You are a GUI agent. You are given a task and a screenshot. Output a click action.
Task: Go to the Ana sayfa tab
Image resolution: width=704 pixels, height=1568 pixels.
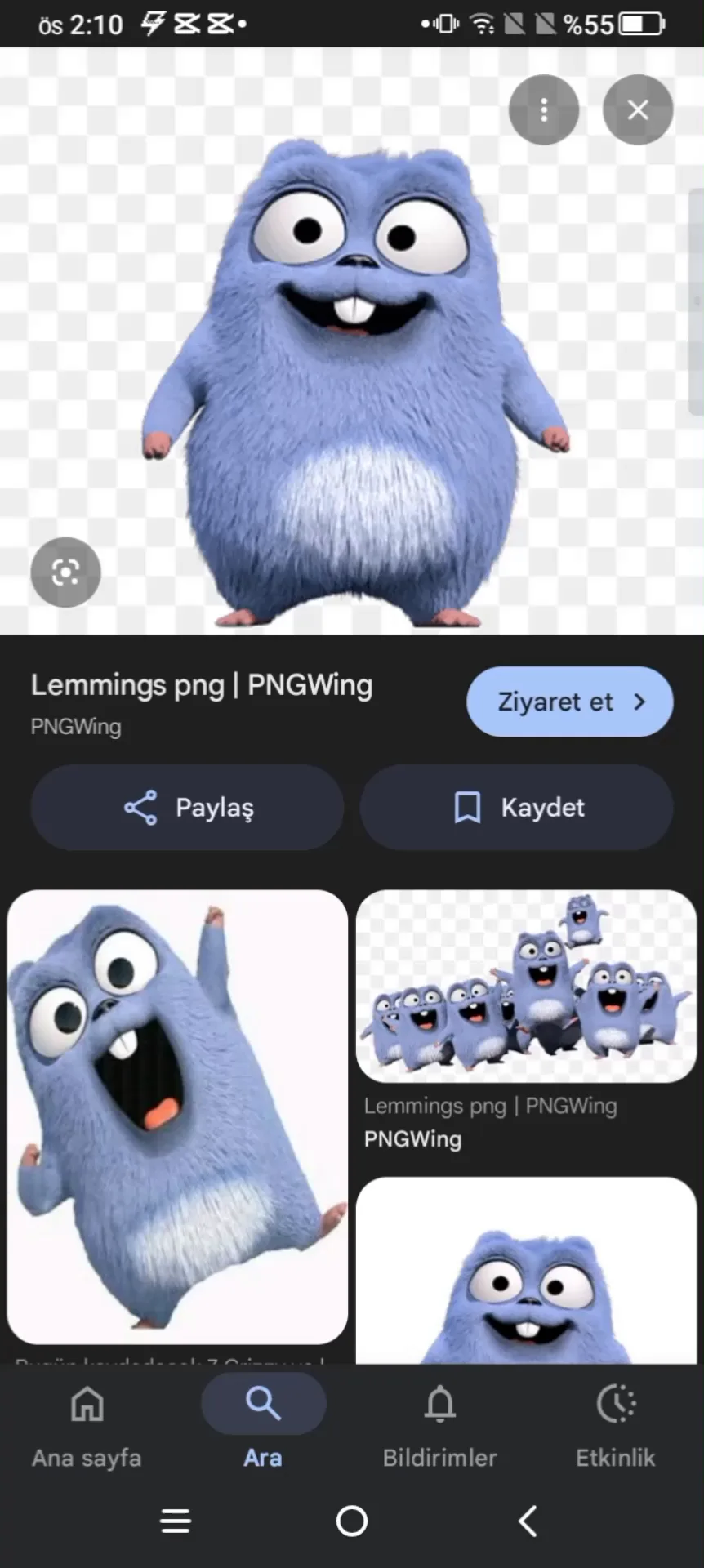87,1426
